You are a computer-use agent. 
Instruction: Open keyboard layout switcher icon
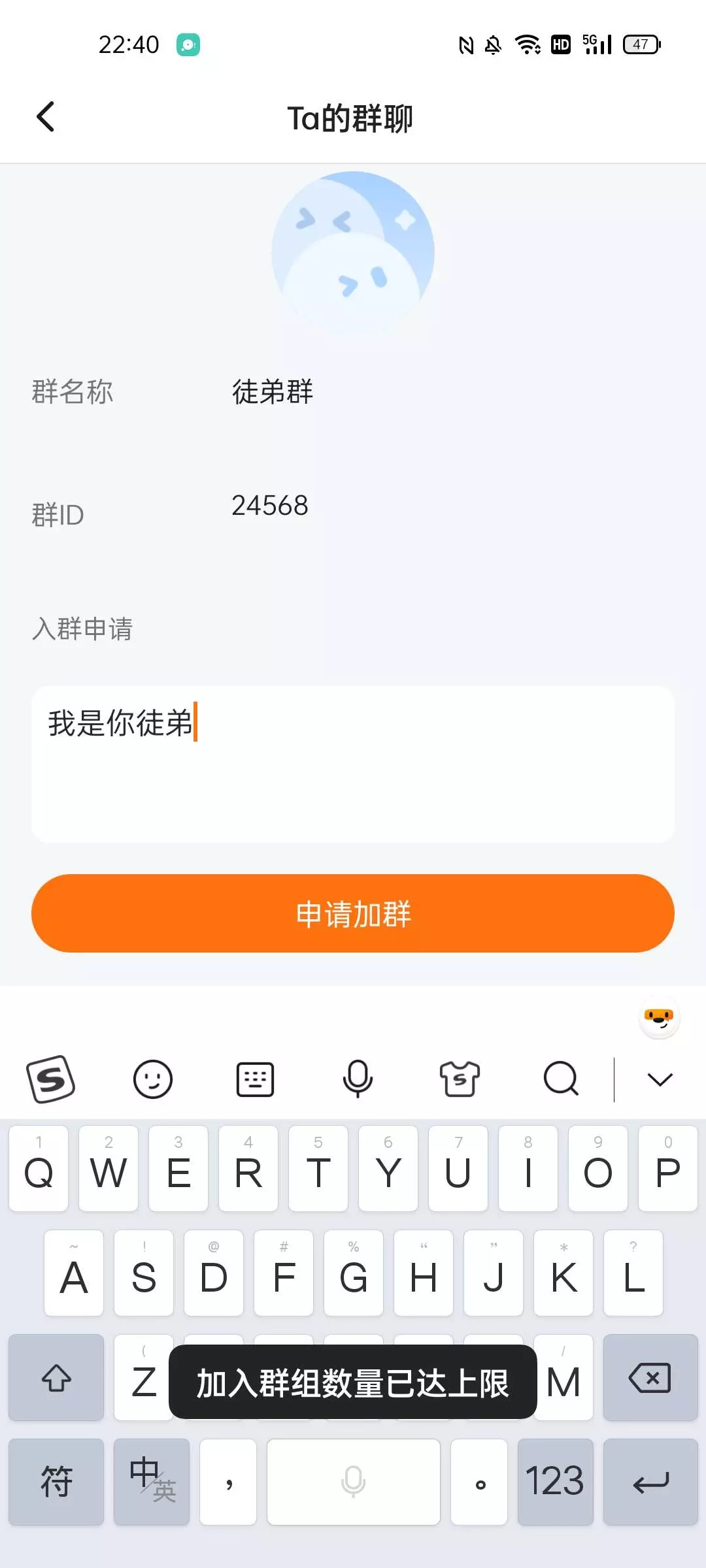(x=255, y=1079)
